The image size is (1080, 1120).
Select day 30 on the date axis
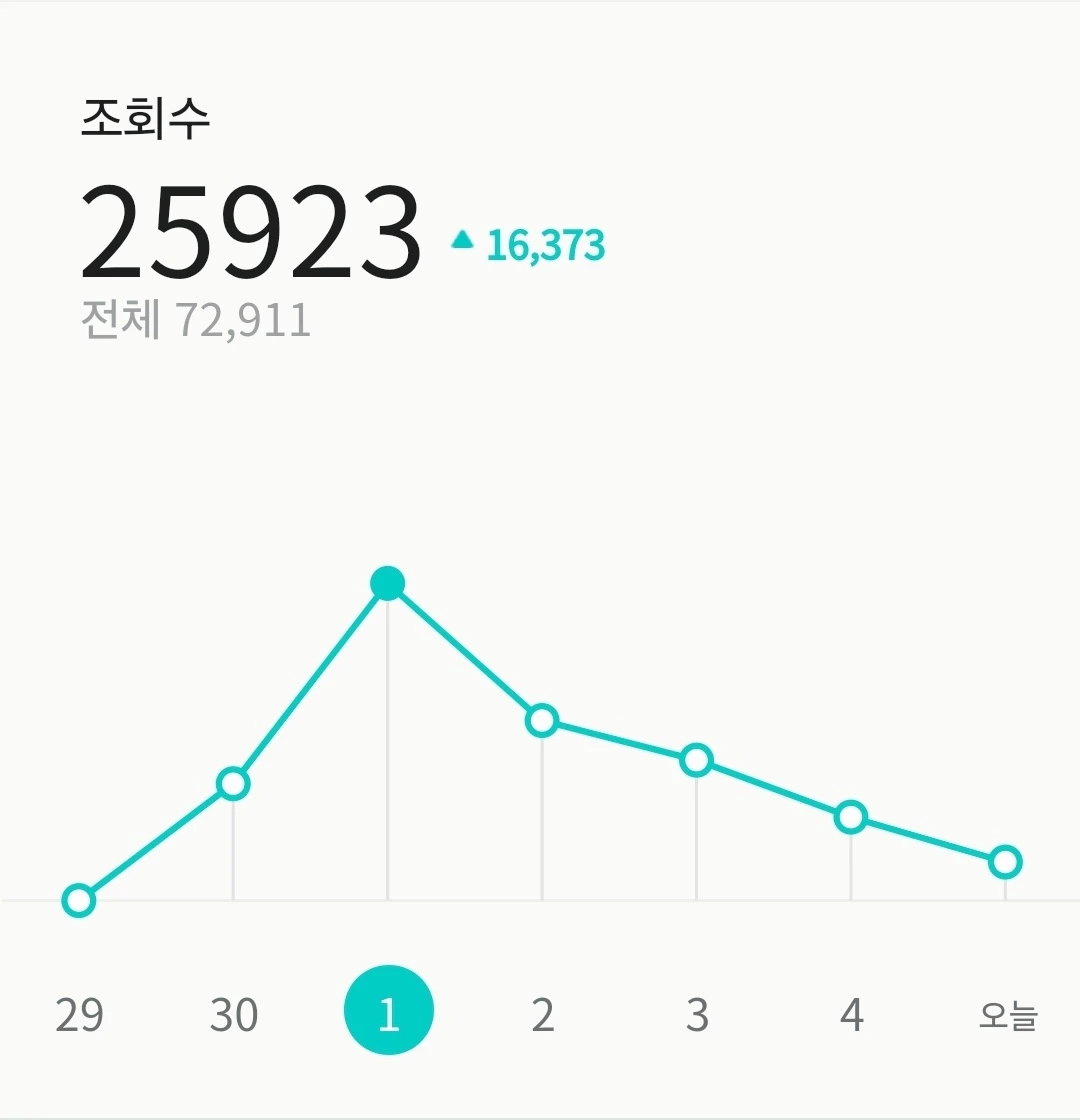pyautogui.click(x=234, y=1014)
